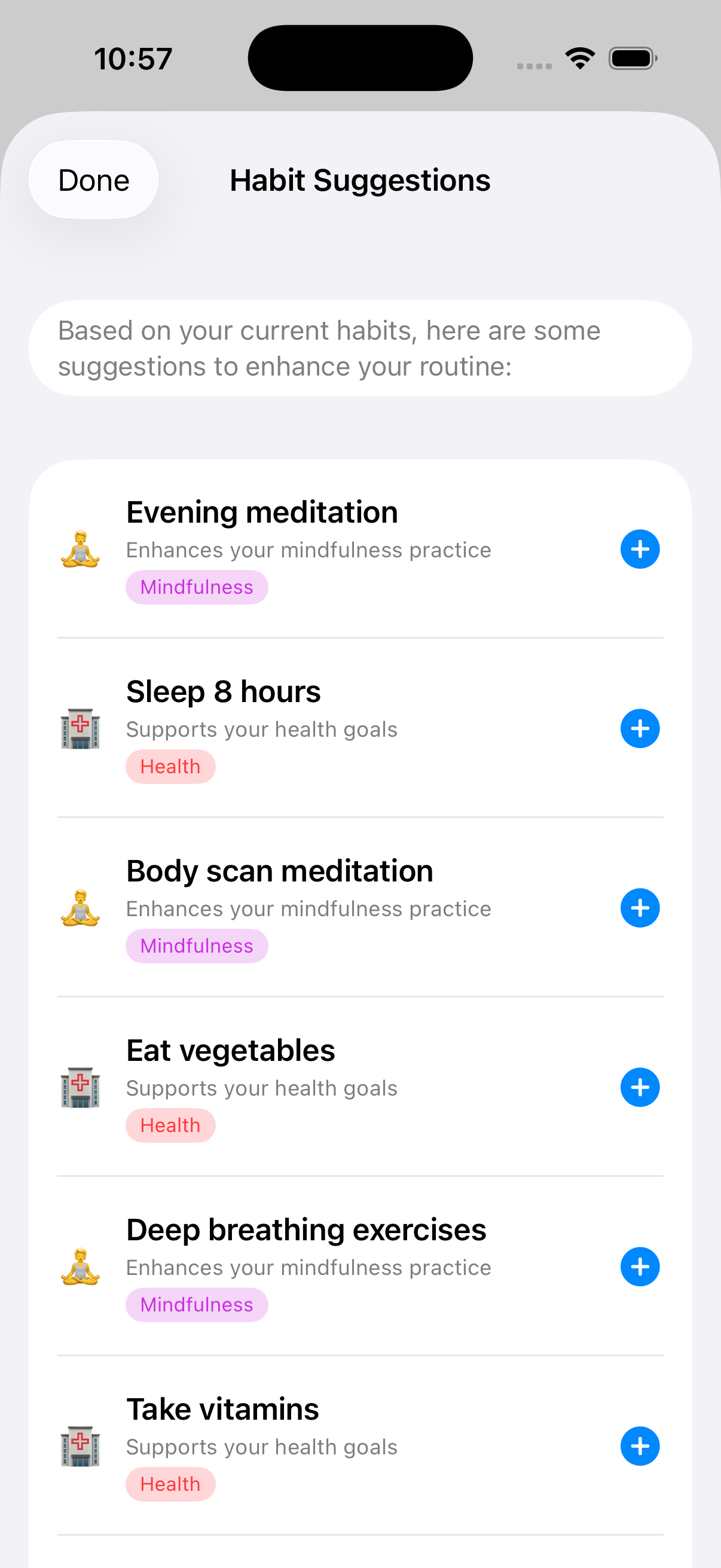Tap the meditation emoji beside Body scan meditation
721x1568 pixels.
[80, 908]
